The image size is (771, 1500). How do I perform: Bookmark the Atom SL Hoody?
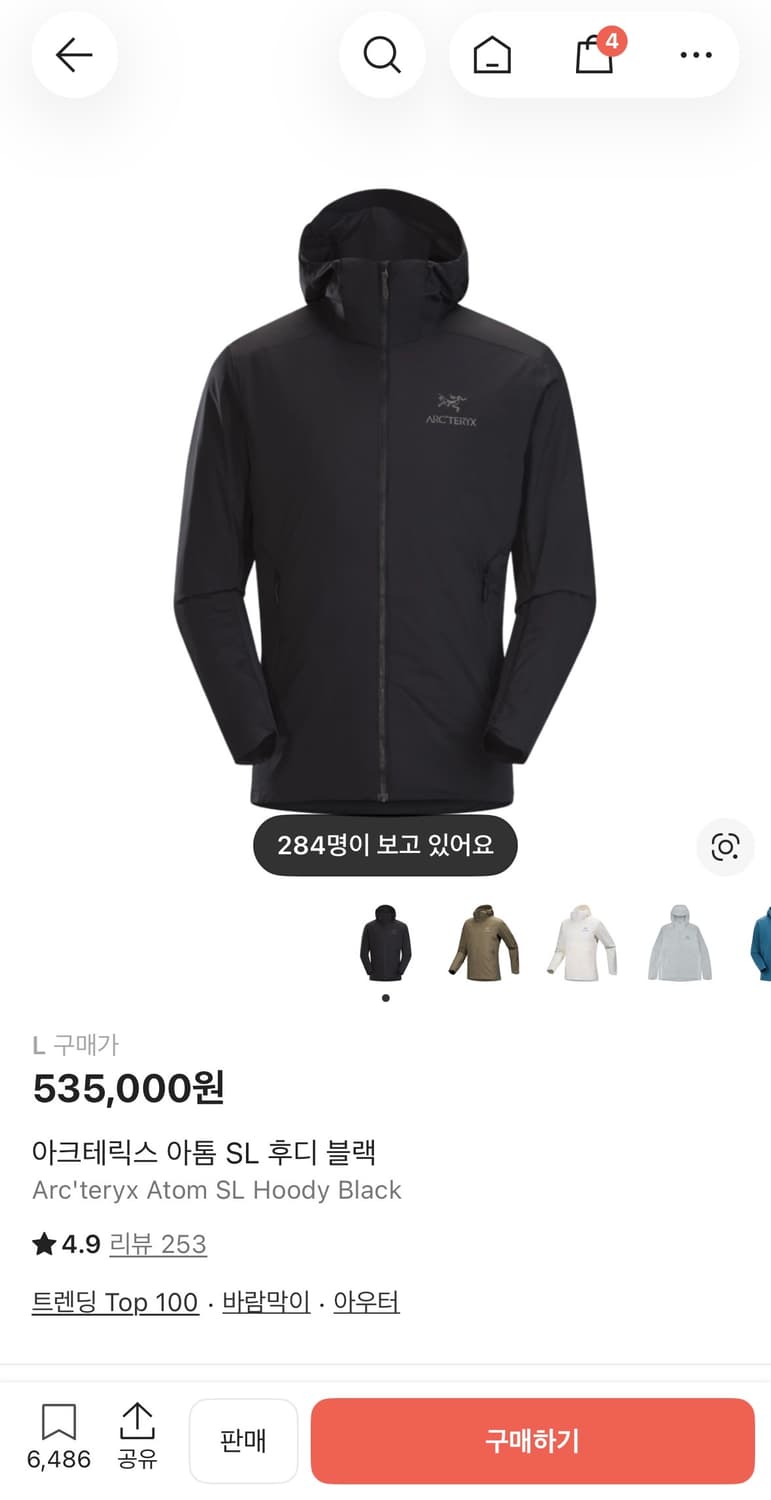point(59,1437)
